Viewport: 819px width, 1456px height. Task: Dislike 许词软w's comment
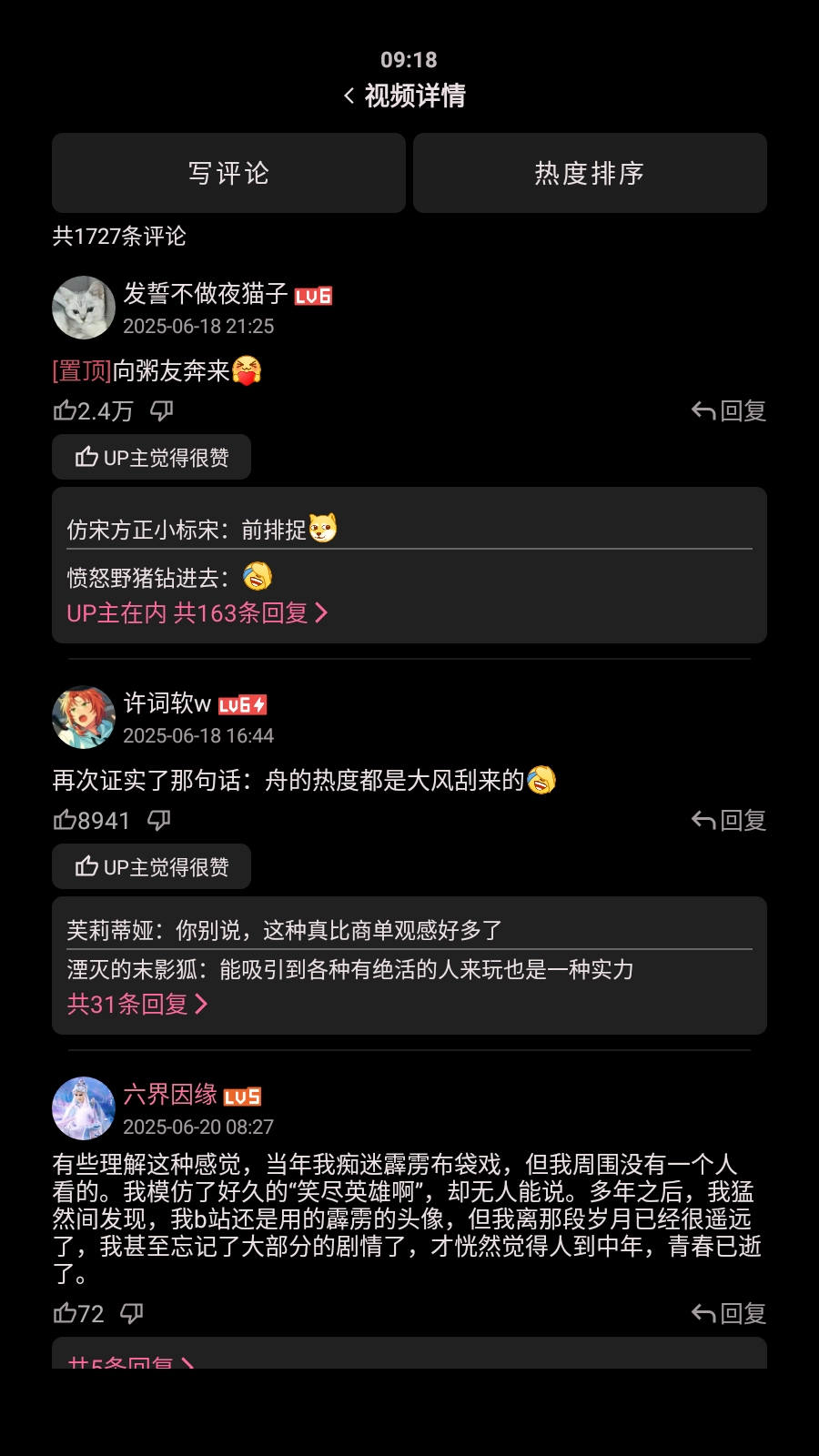(159, 821)
